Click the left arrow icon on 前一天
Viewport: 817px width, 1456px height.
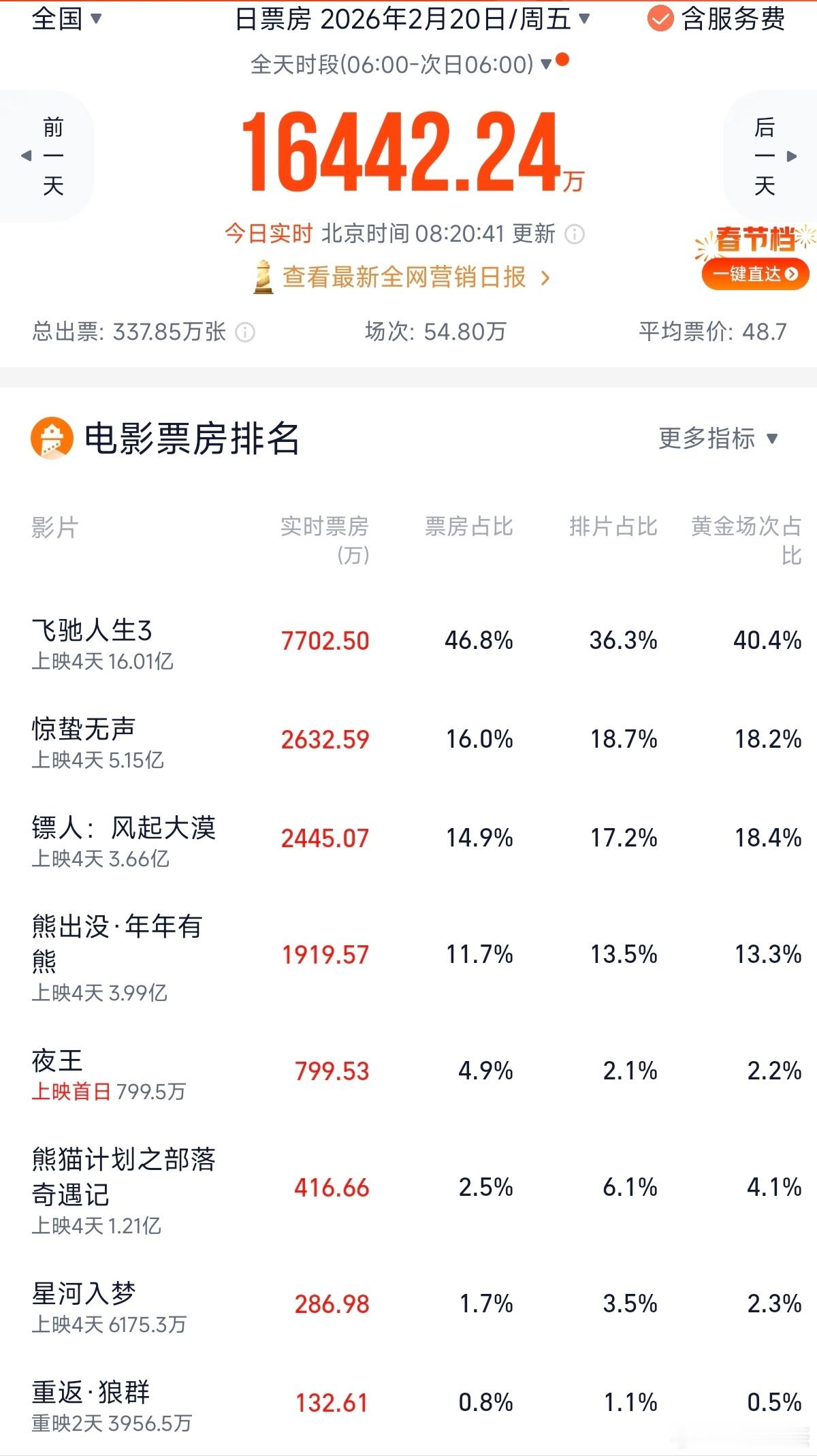coord(25,155)
